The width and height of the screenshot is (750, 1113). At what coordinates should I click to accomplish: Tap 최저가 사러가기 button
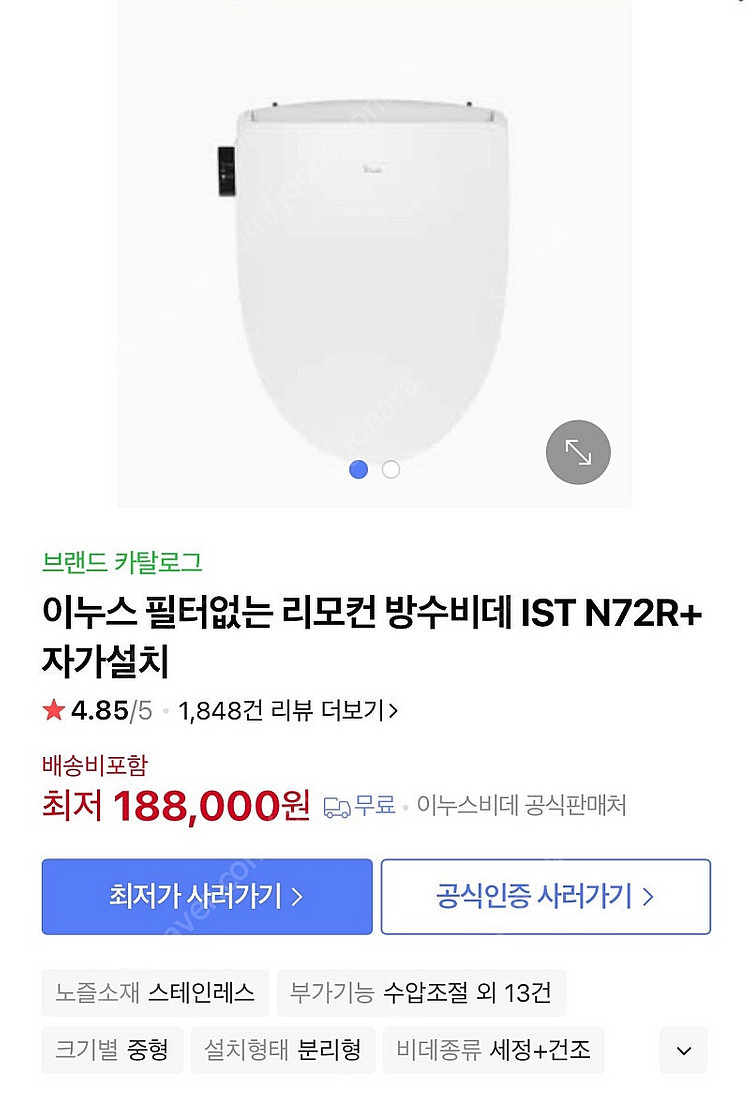[207, 896]
